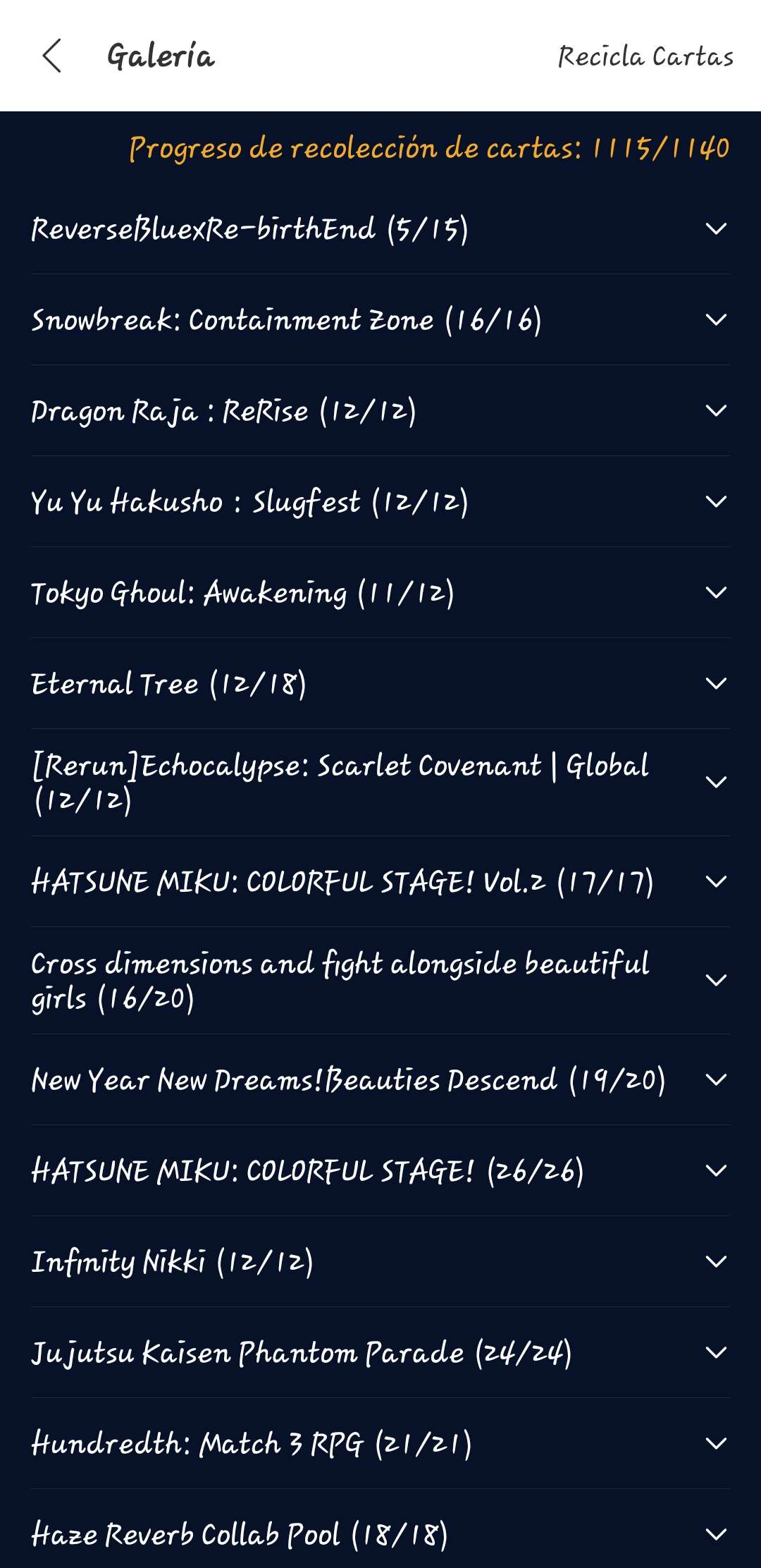Expand the ReverseBluexRe-birthEnd collection
Screen dimensions: 761x1568
pyautogui.click(x=716, y=229)
